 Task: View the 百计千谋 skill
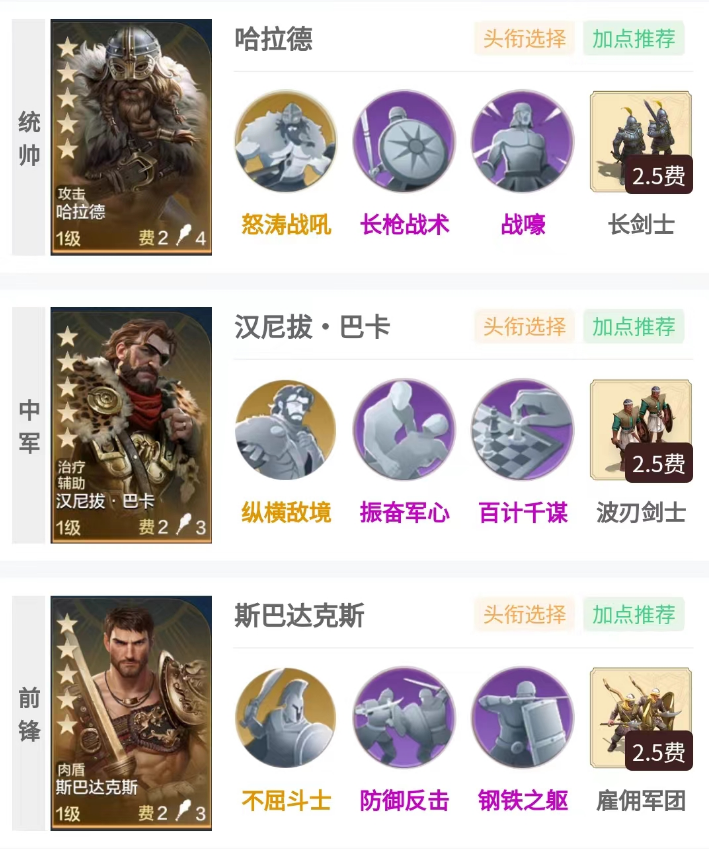[x=522, y=429]
